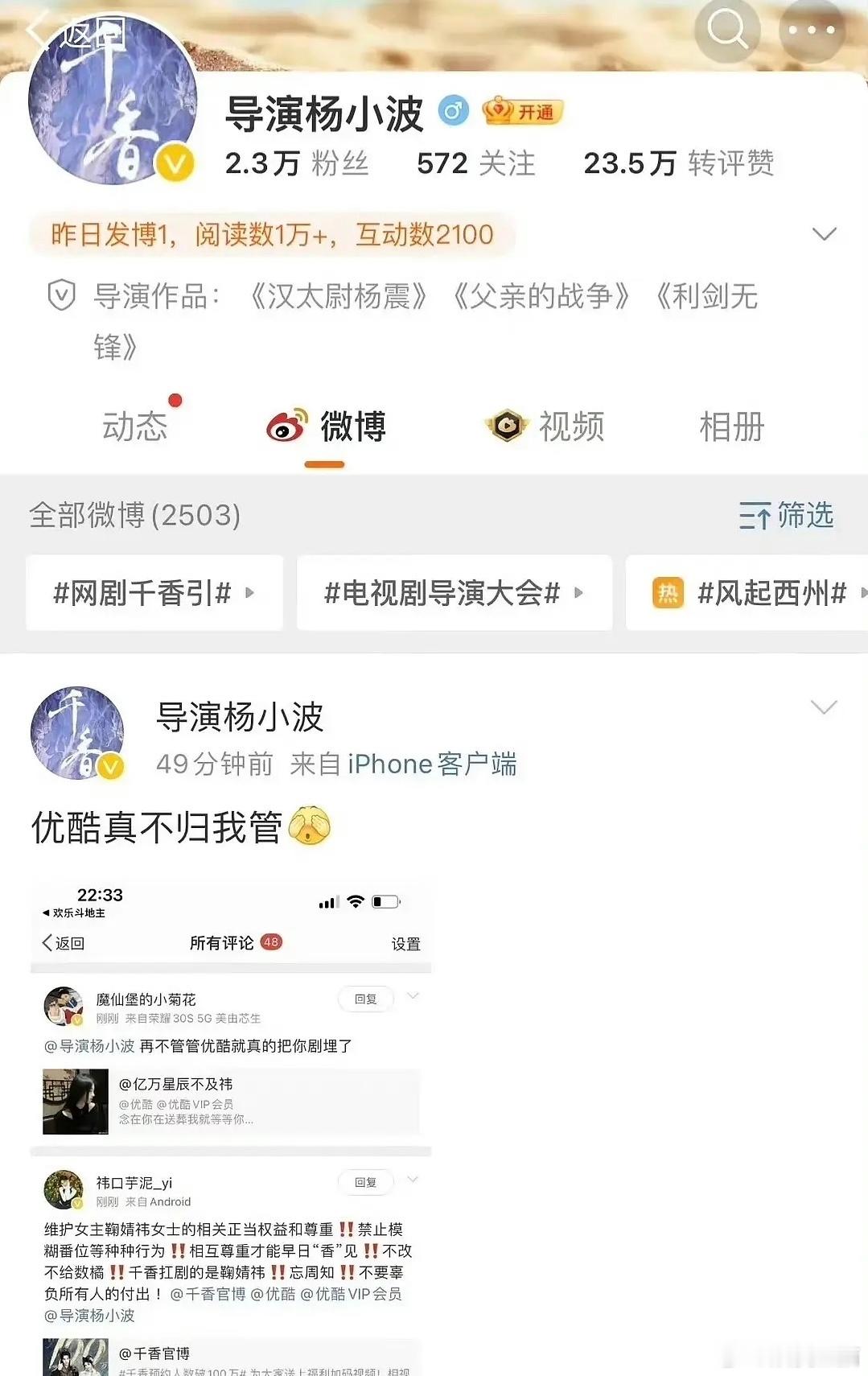Open the more options (three dots) icon
868x1376 pixels.
coord(811,29)
